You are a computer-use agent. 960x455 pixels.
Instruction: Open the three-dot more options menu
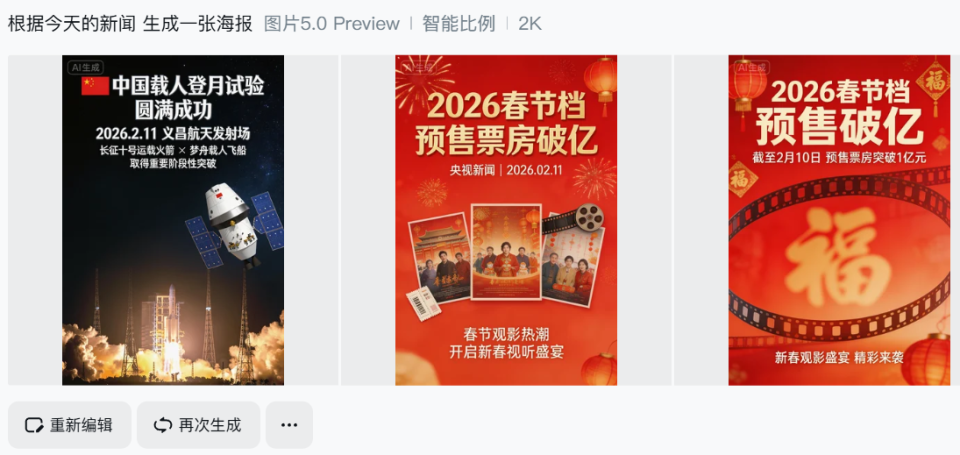pyautogui.click(x=289, y=425)
